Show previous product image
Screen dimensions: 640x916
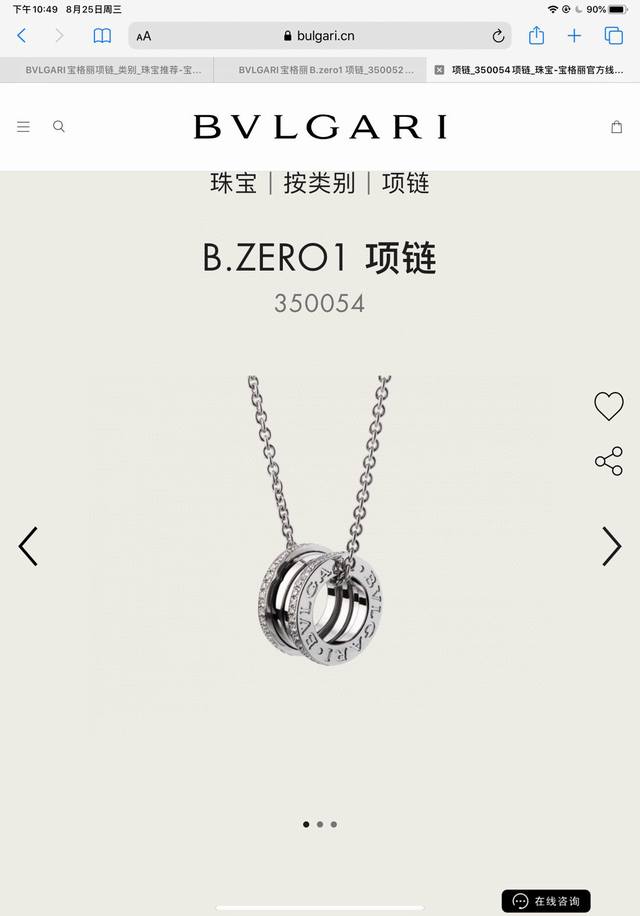pos(28,546)
